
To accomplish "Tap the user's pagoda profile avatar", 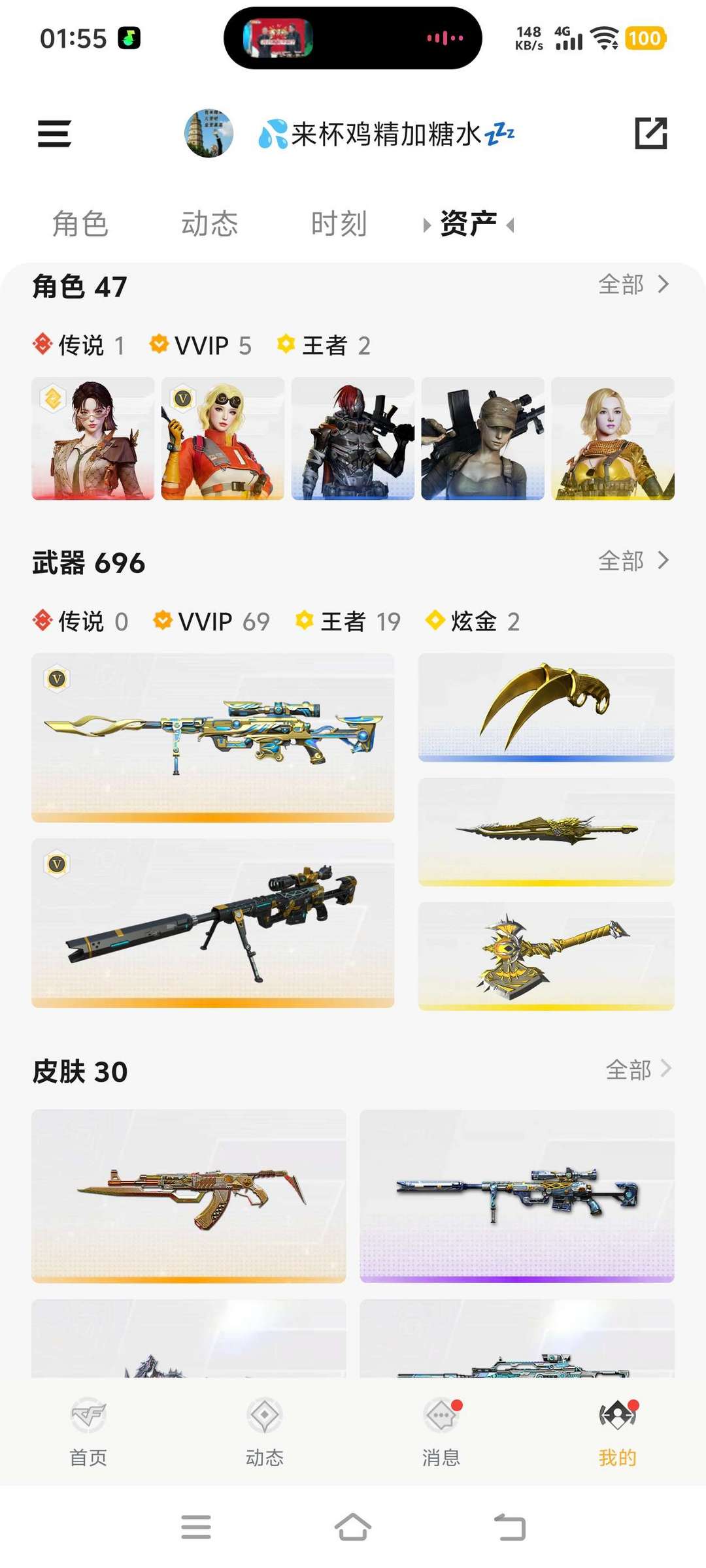I will tap(208, 134).
